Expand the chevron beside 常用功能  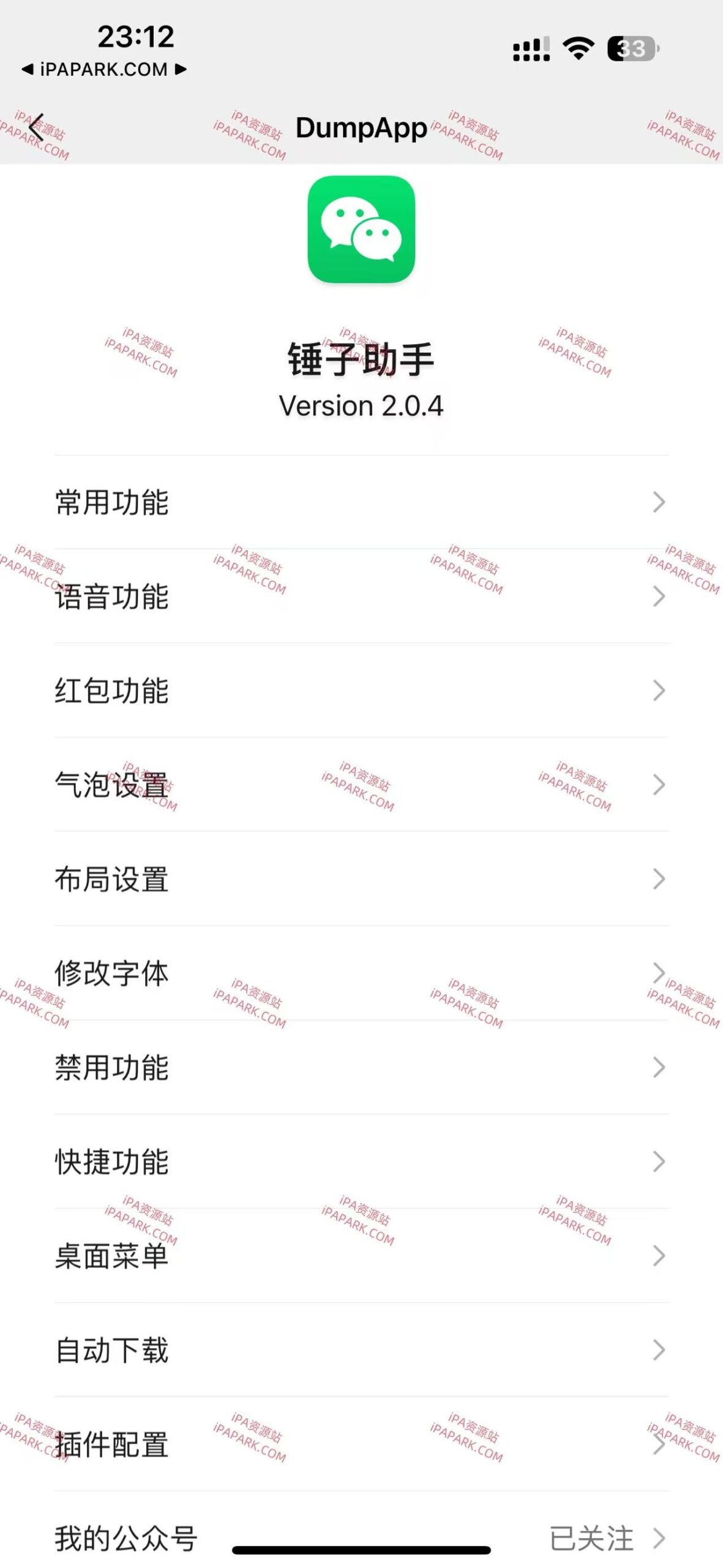659,502
